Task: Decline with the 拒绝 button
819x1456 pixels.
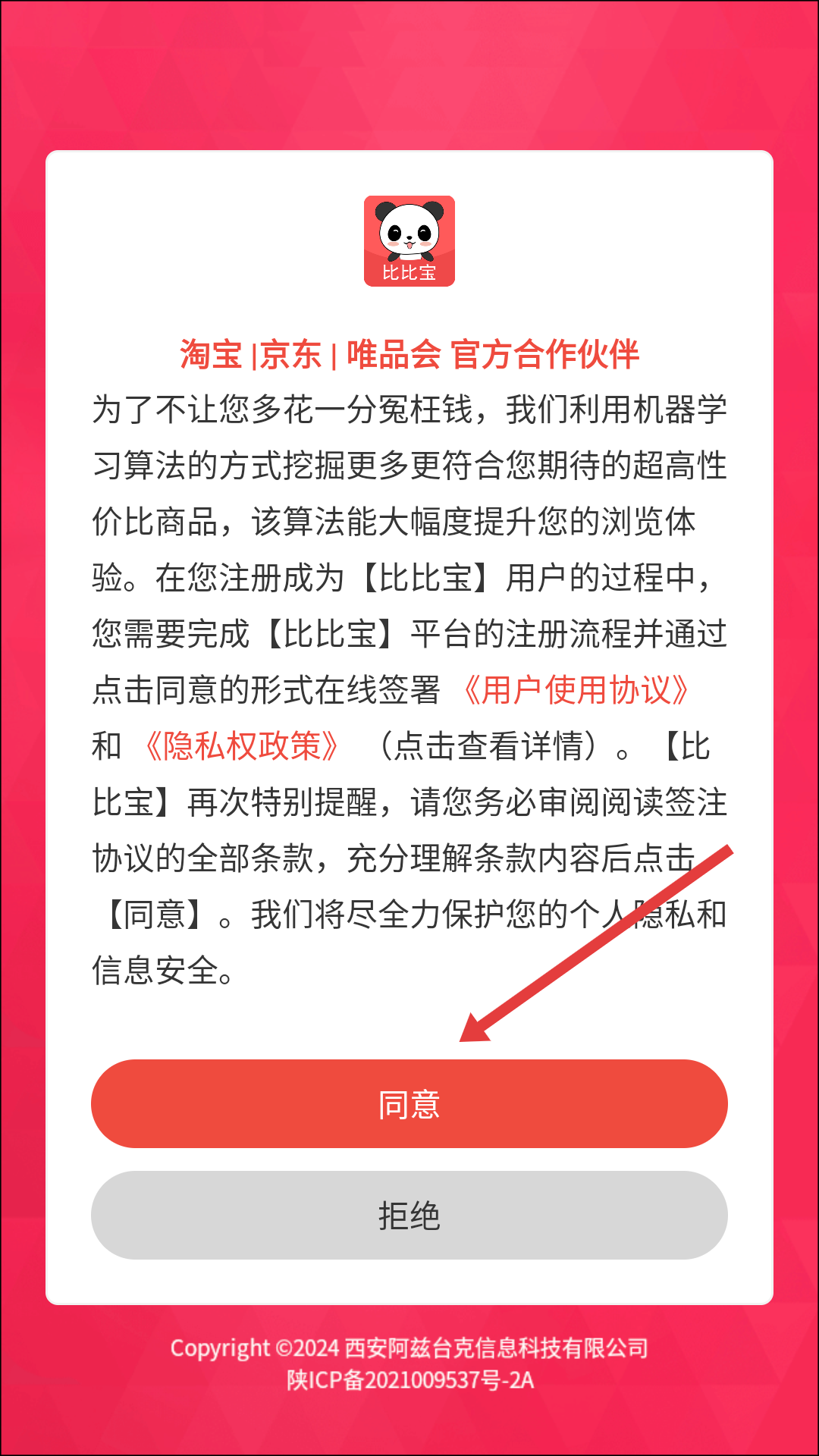Action: pos(409,1216)
